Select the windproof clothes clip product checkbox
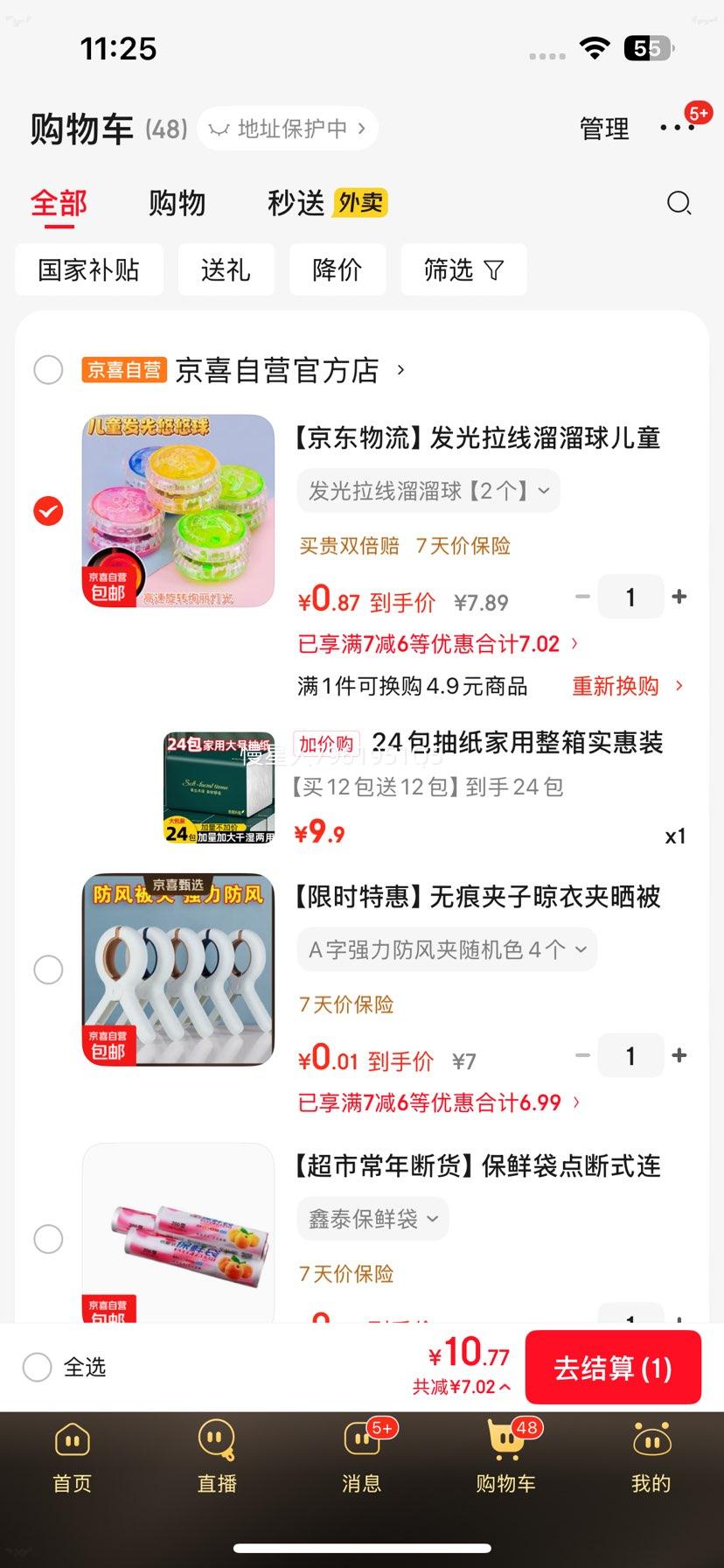Viewport: 724px width, 1568px height. pyautogui.click(x=48, y=969)
